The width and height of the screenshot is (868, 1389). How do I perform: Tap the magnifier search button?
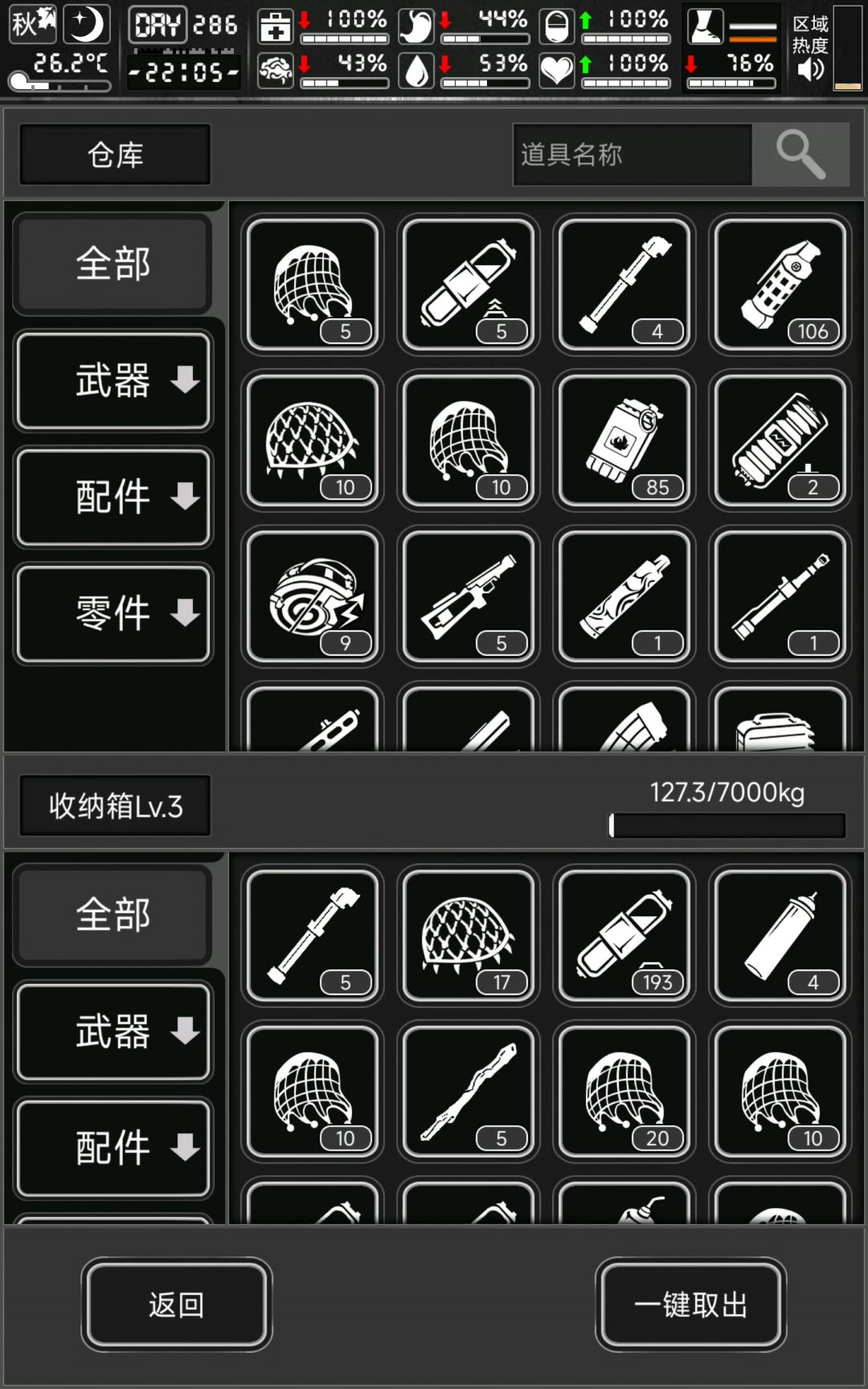[x=800, y=154]
